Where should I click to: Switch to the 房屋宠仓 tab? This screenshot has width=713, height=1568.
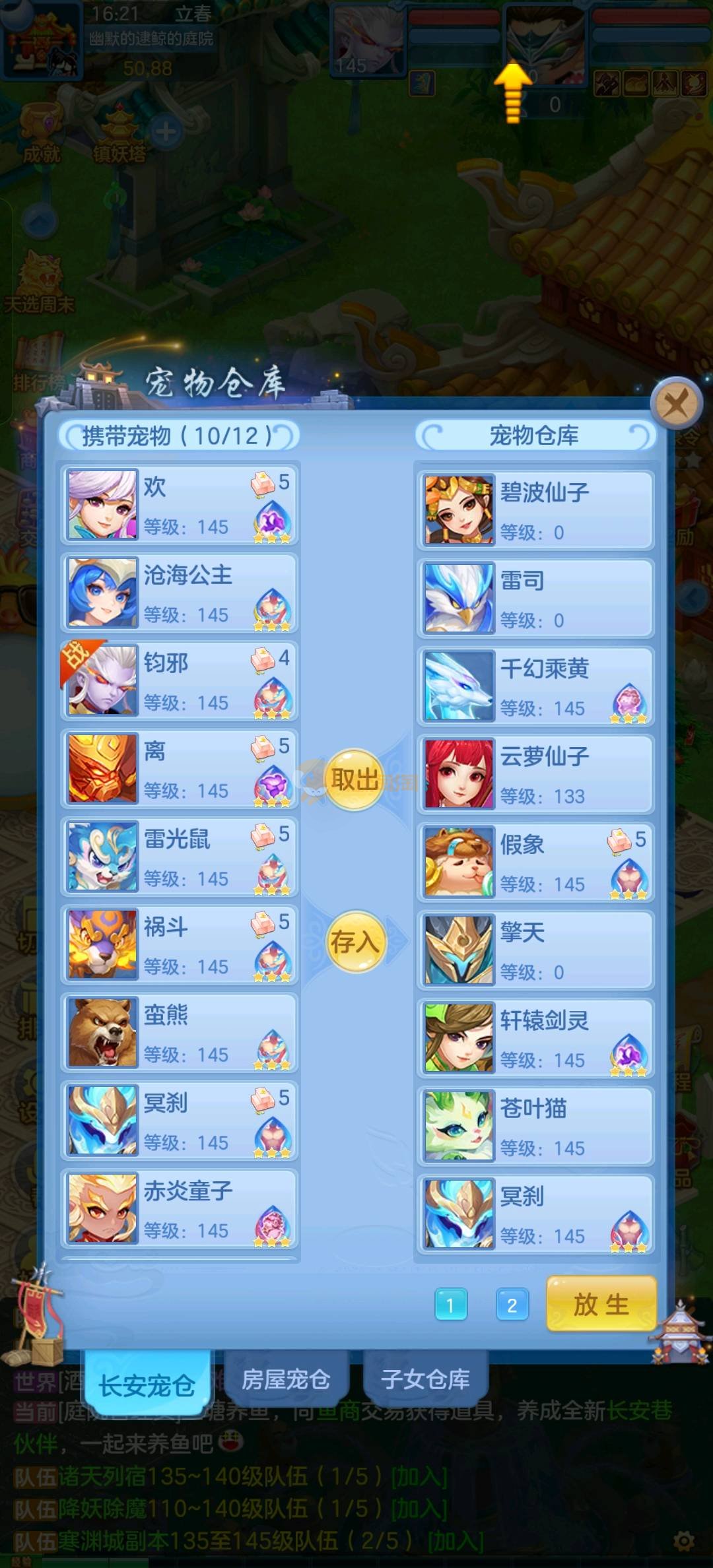point(286,1380)
